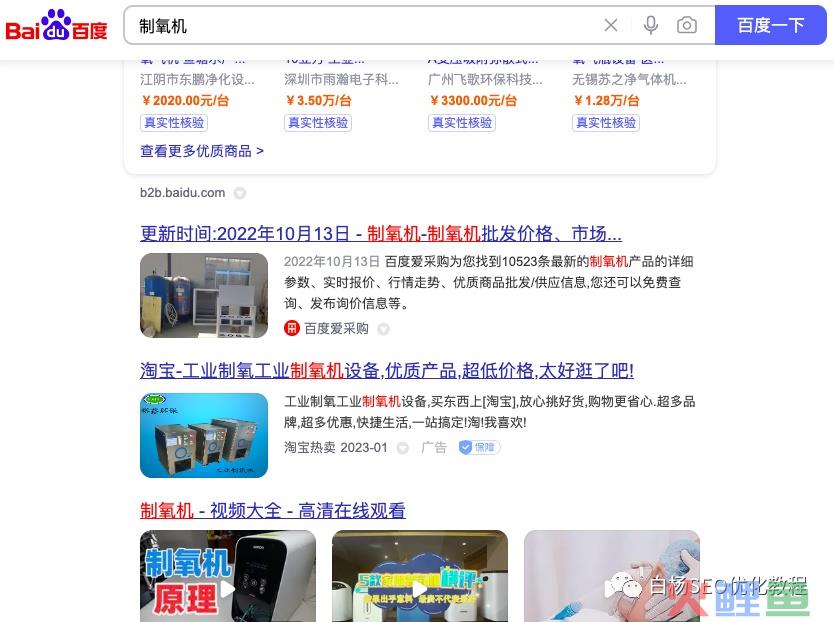Open the 更新时间:2022年10月13日 制氧机批发价格 result
This screenshot has width=834, height=622.
pos(380,234)
